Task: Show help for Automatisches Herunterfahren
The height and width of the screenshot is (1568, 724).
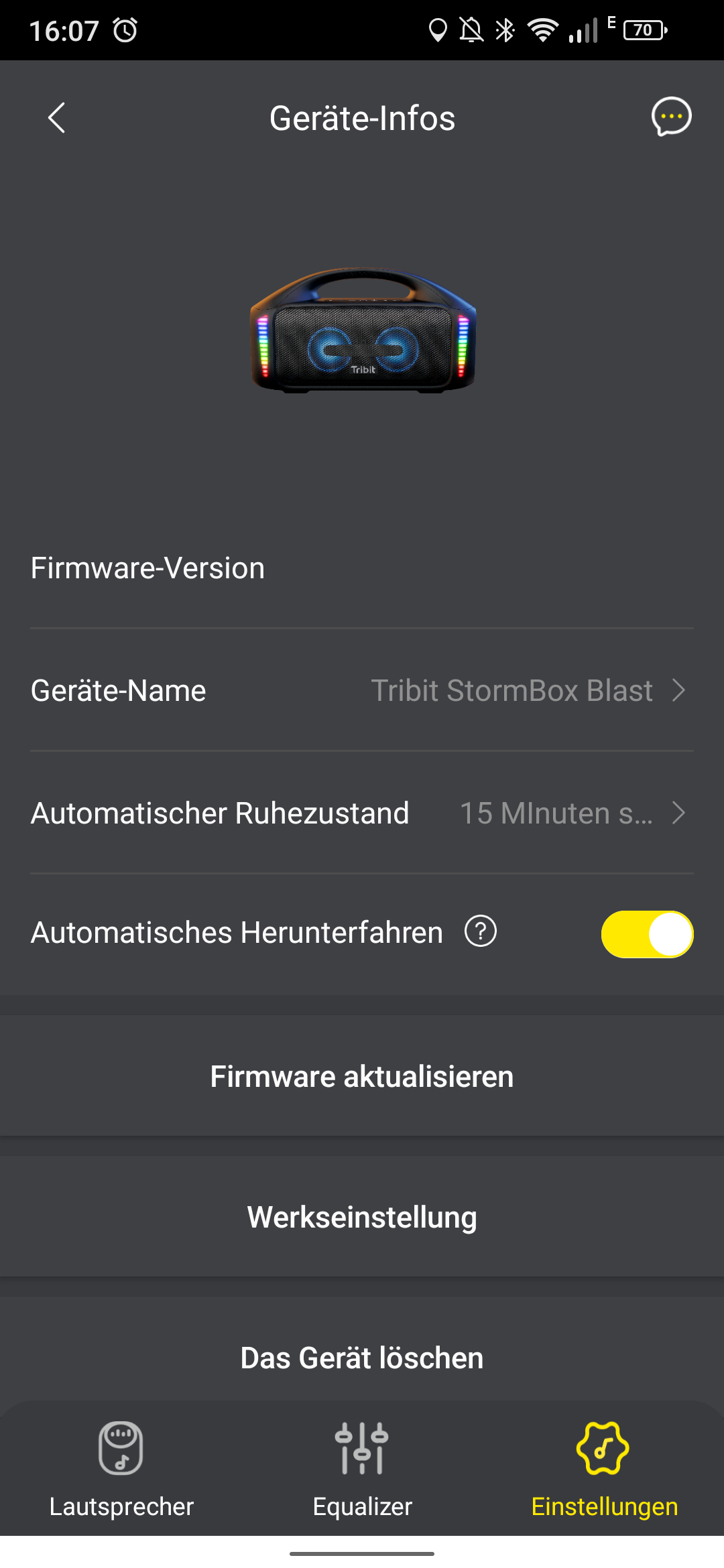Action: (481, 931)
